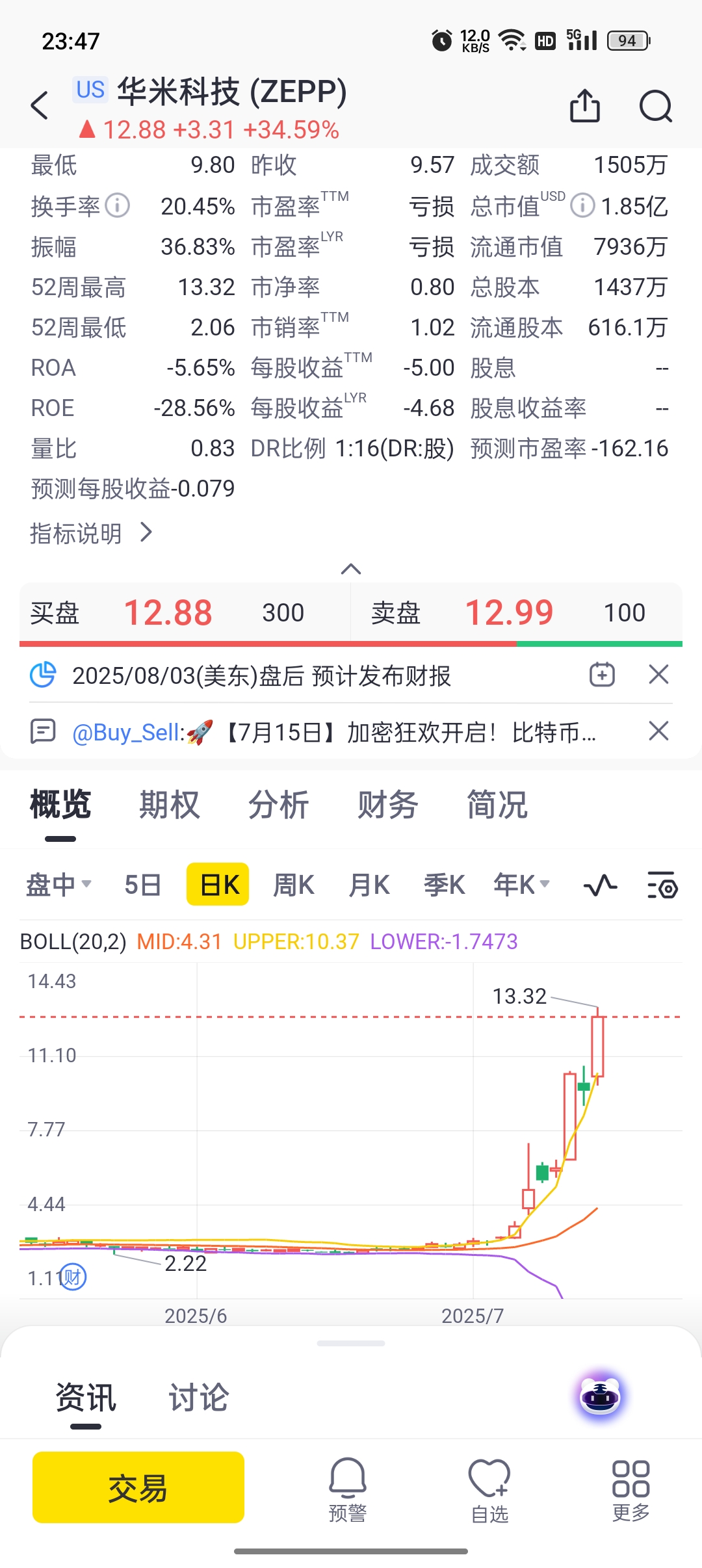Switch to the 期权 tab
This screenshot has width=702, height=1568.
(169, 805)
